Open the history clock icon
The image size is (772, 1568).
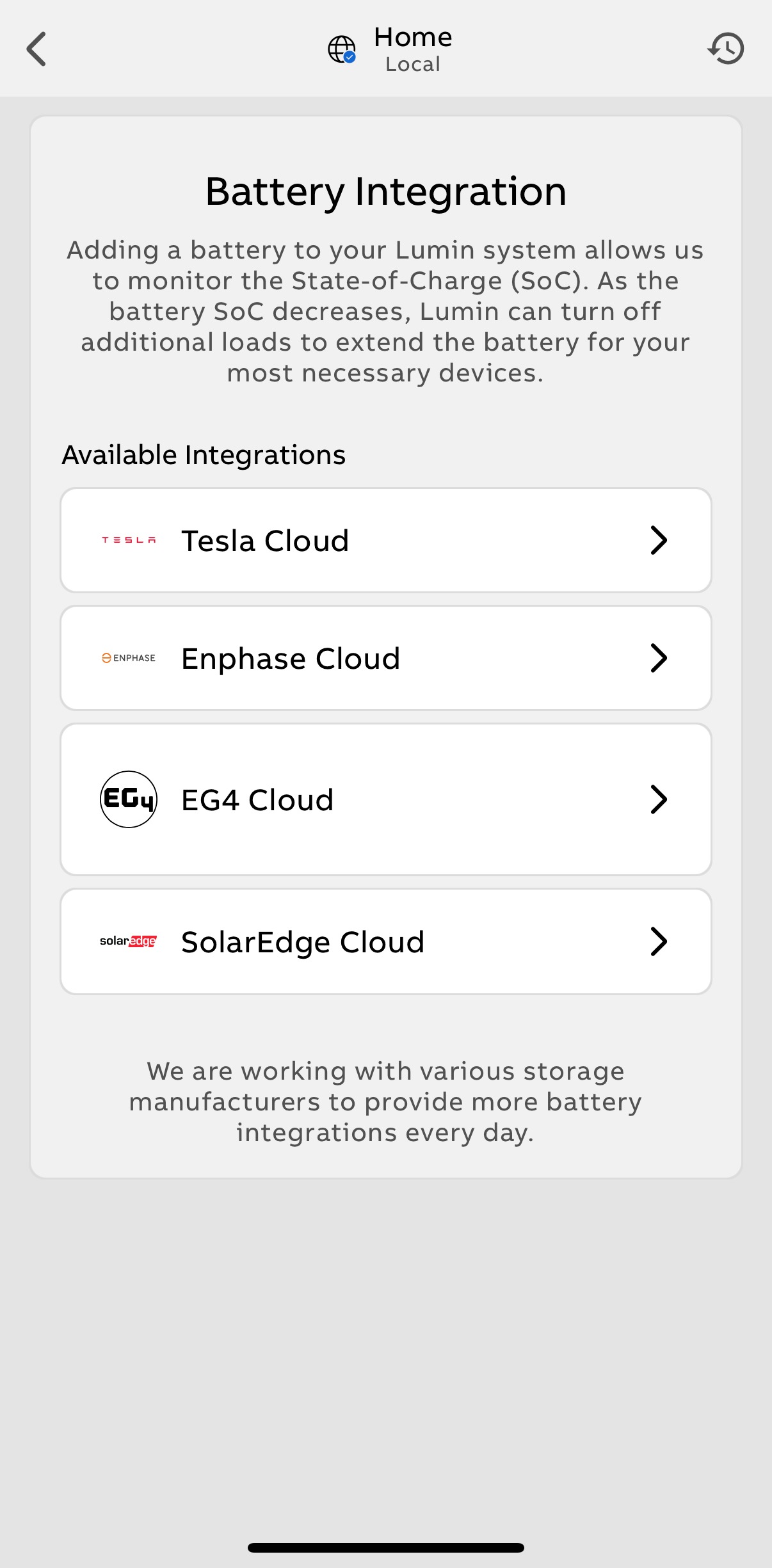[x=726, y=49]
